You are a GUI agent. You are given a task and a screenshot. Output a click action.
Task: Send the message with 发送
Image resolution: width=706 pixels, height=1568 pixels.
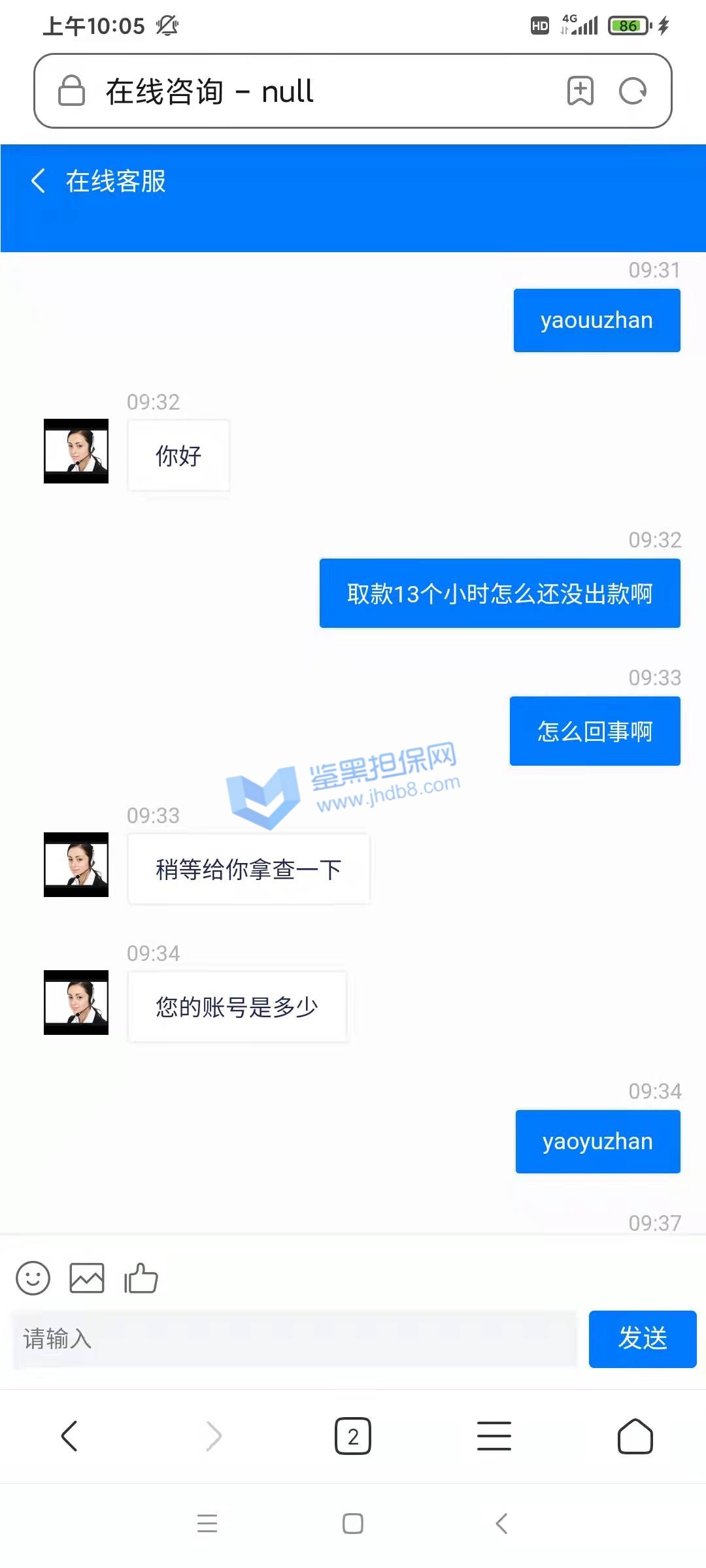(x=642, y=1339)
